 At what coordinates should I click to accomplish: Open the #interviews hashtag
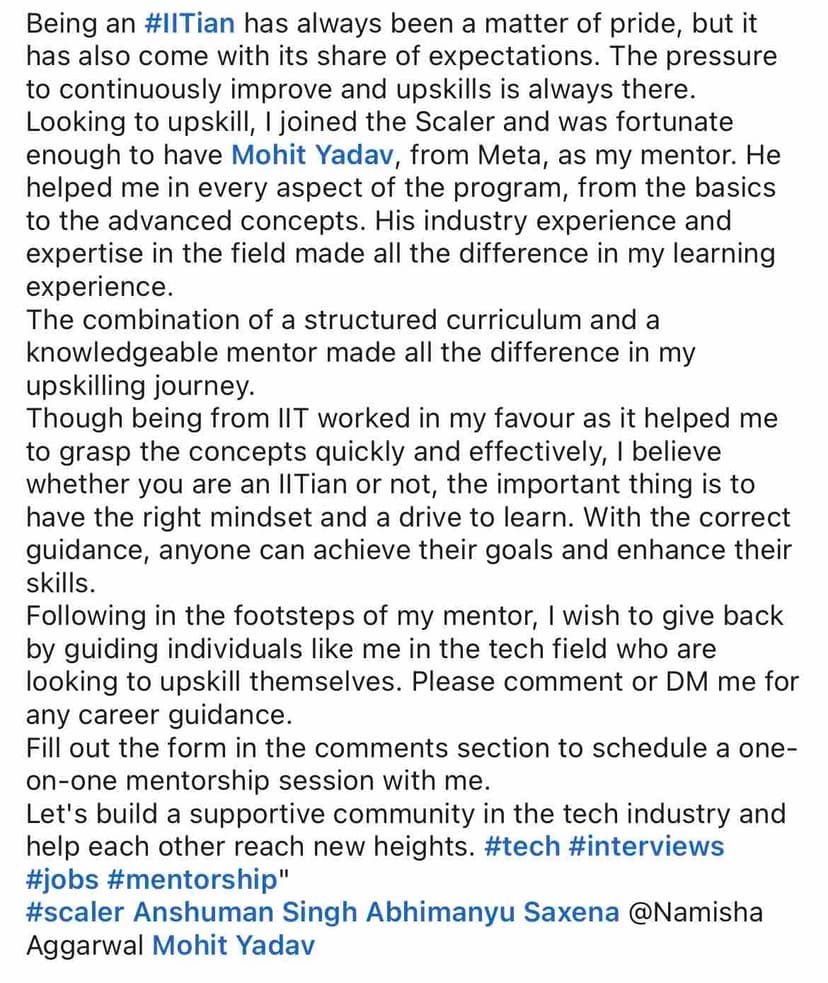646,846
